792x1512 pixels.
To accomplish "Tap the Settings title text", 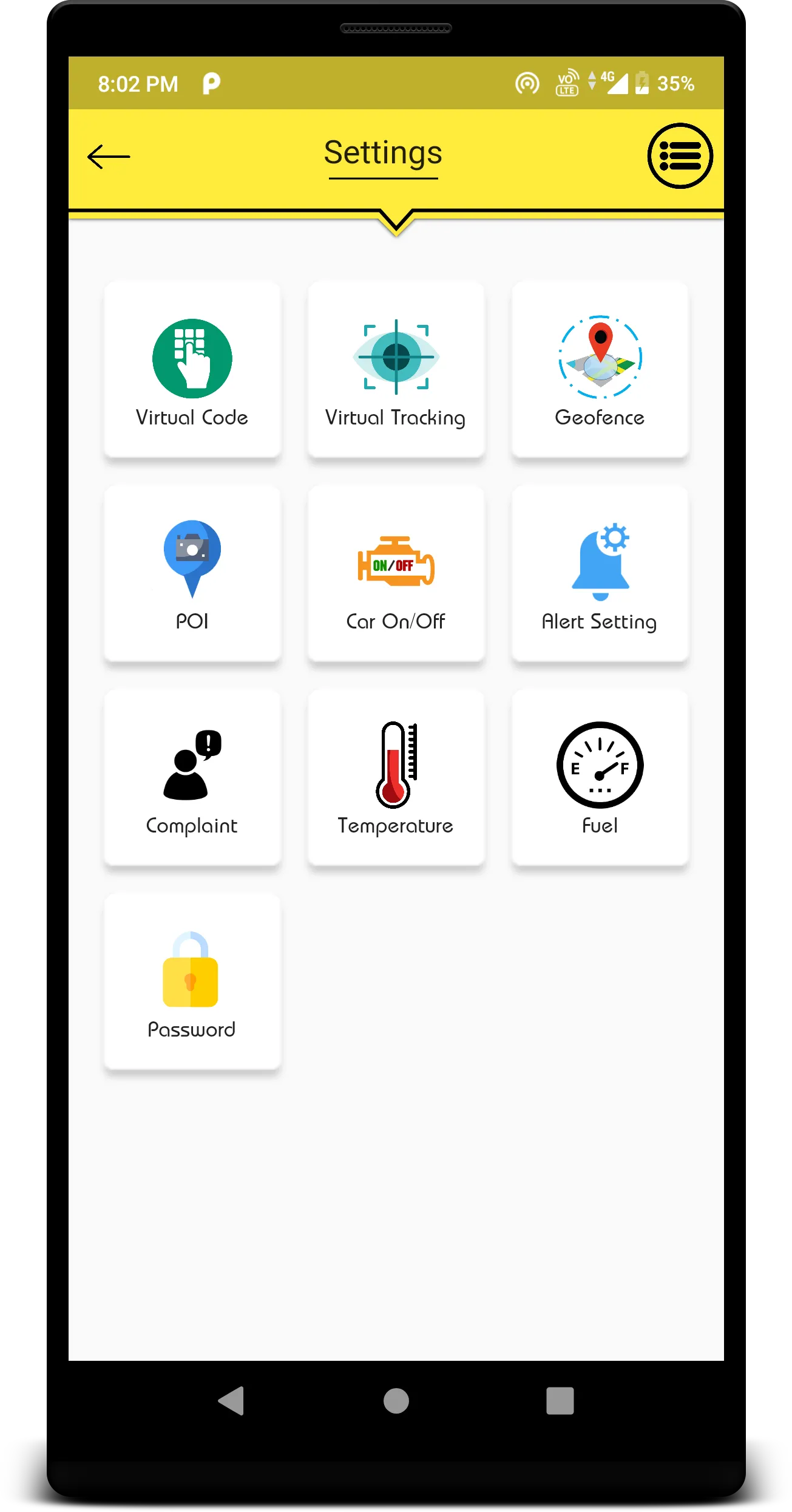I will (383, 152).
